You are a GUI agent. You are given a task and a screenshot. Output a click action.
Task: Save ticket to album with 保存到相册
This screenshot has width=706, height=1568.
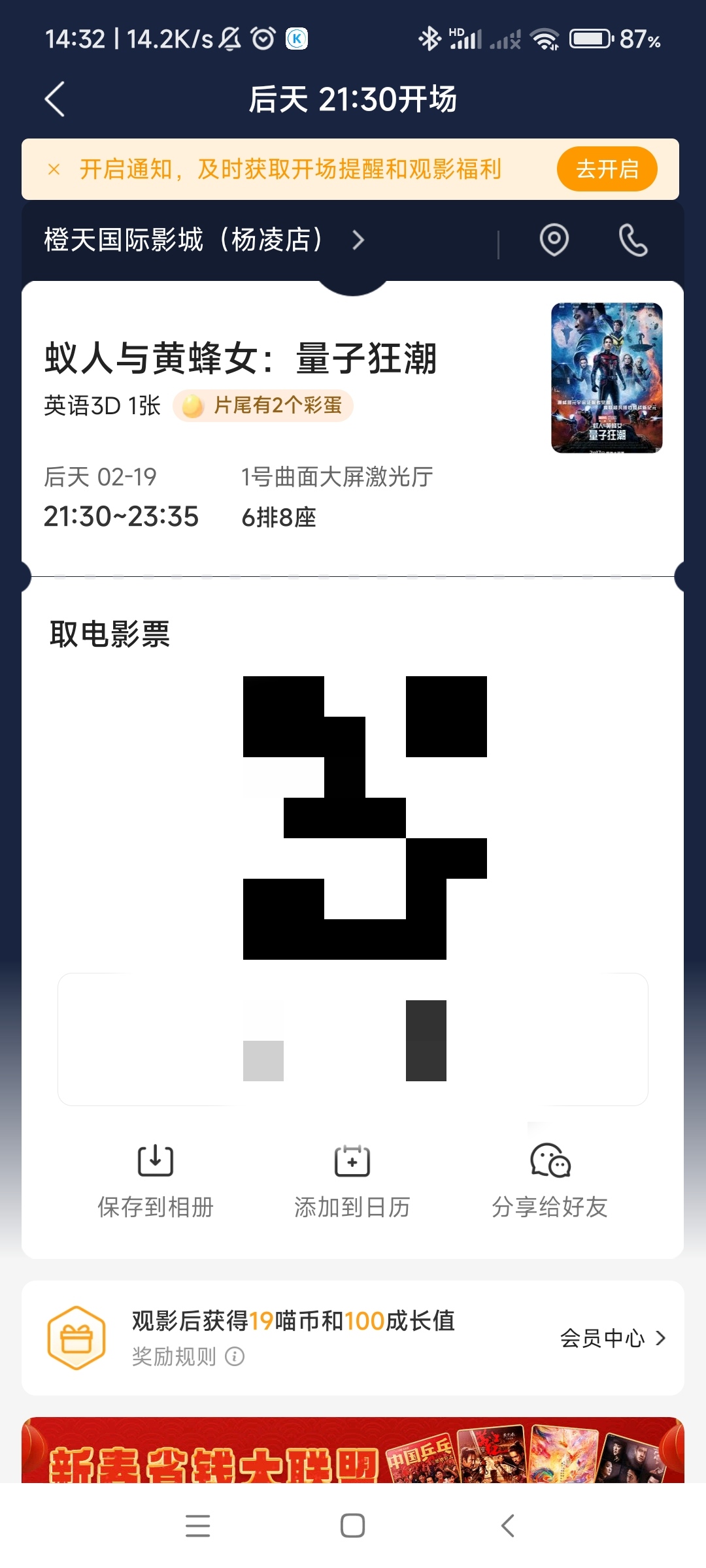156,1180
